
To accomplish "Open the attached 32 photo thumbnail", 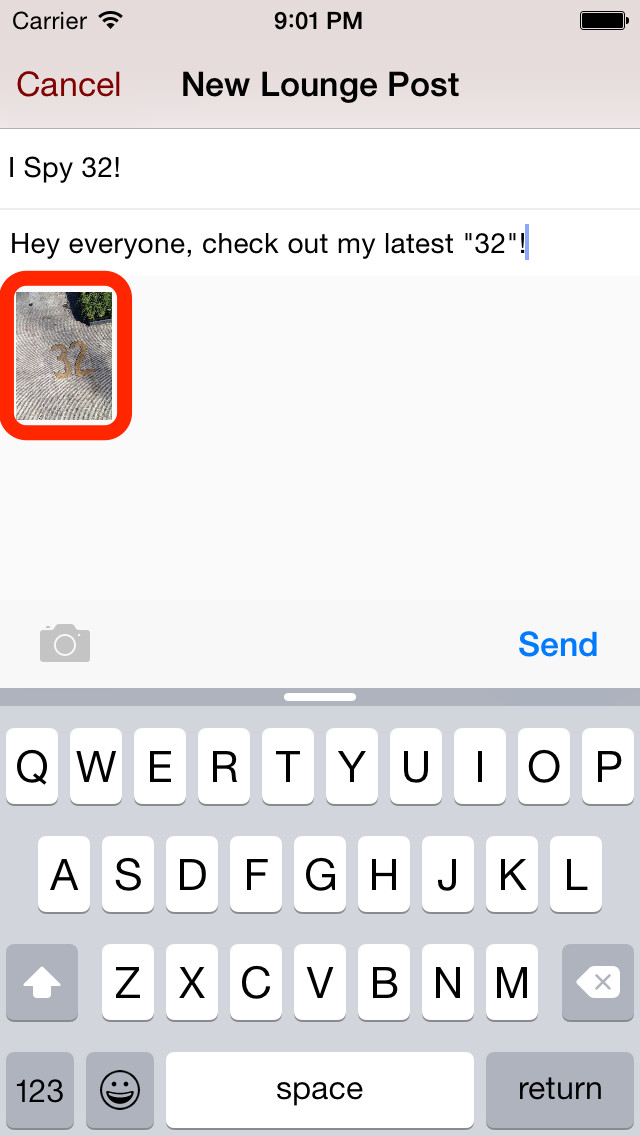I will point(65,355).
